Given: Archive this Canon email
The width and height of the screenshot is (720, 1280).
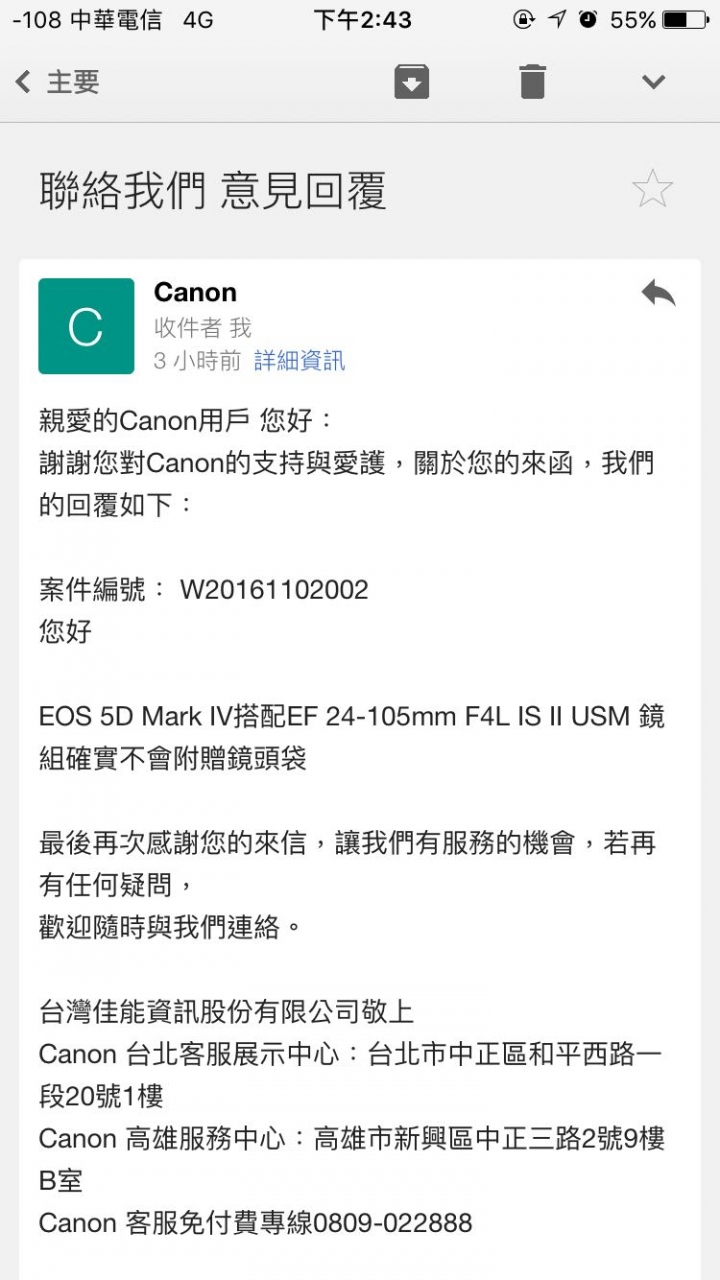Looking at the screenshot, I should pos(411,81).
